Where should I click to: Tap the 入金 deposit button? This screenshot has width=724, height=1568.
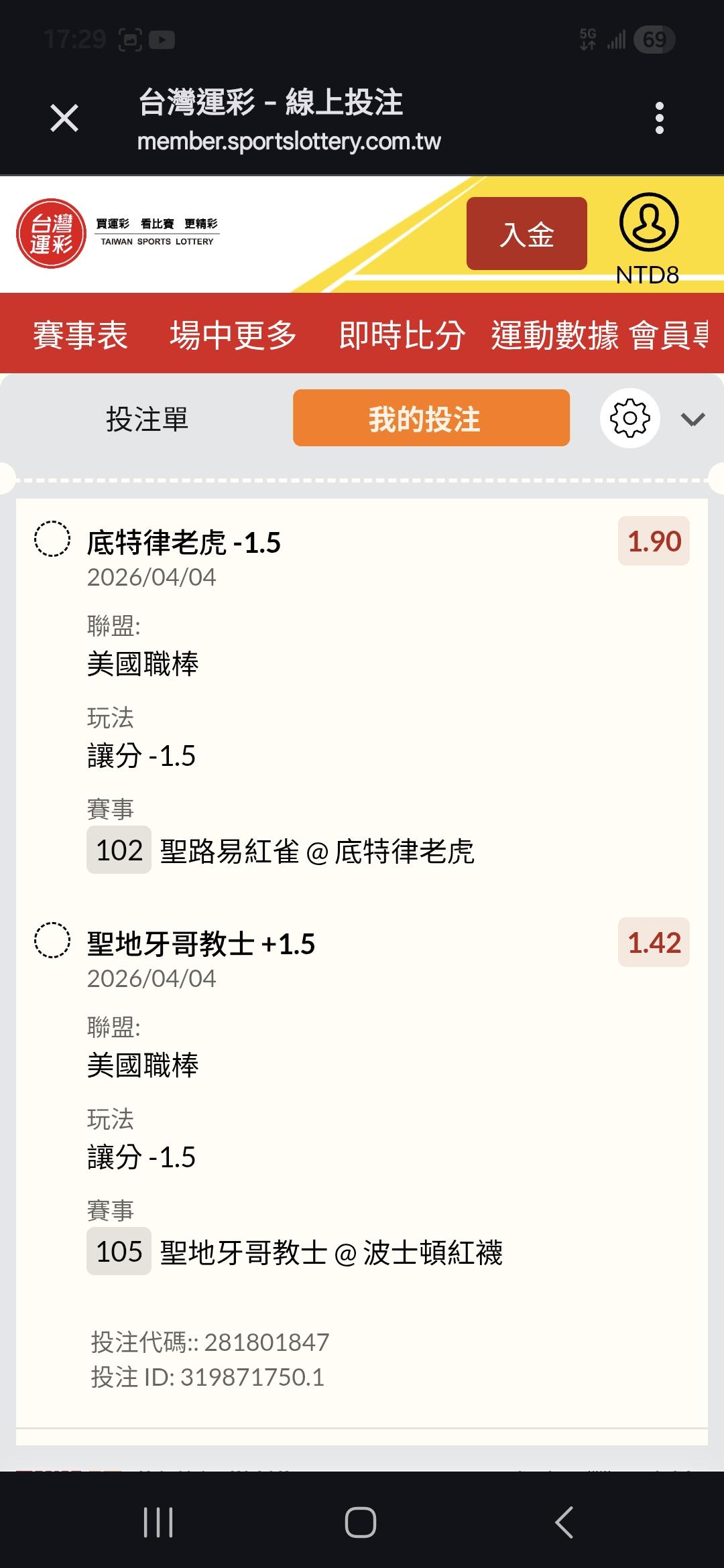pyautogui.click(x=527, y=234)
